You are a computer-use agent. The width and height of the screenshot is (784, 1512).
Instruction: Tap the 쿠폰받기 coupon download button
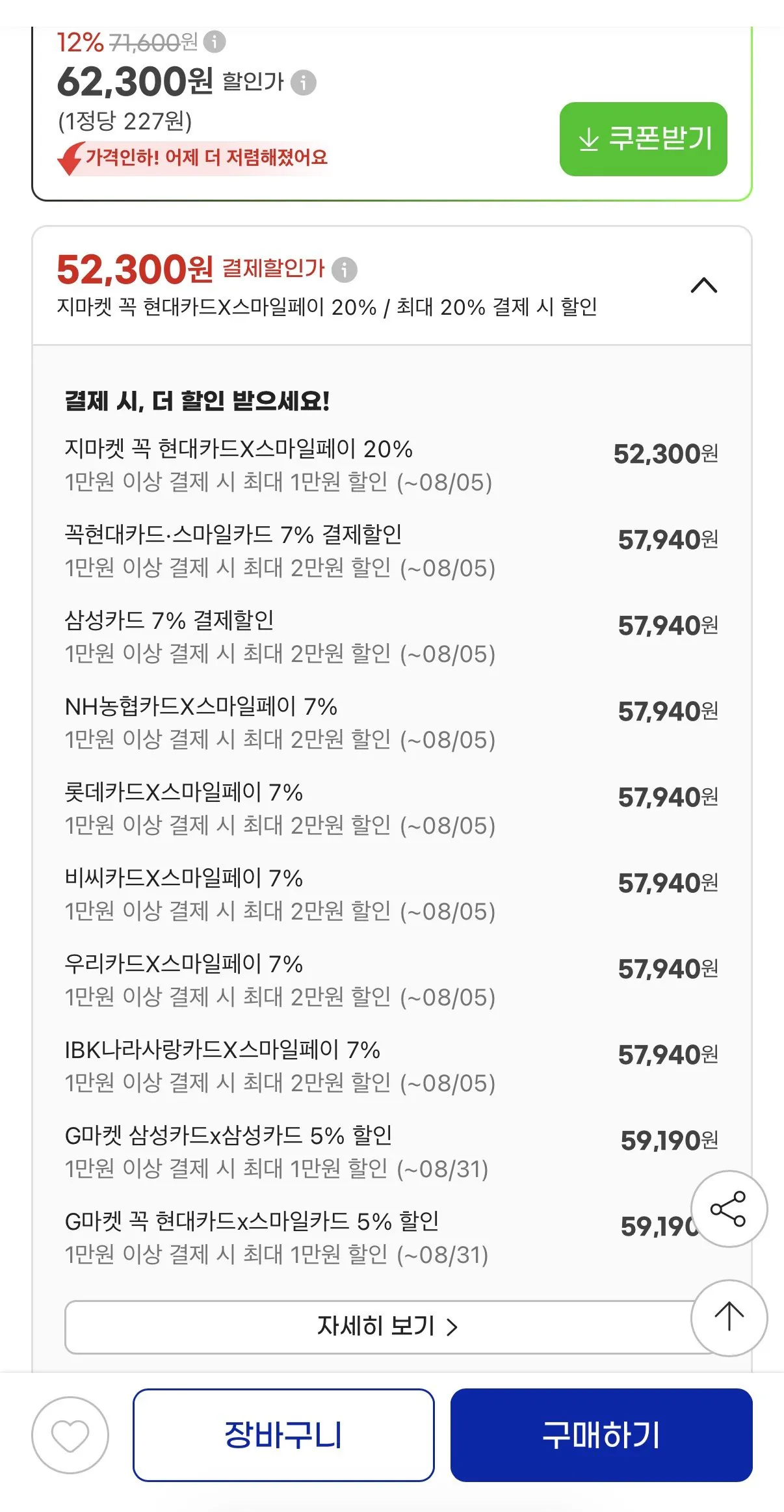[x=643, y=139]
